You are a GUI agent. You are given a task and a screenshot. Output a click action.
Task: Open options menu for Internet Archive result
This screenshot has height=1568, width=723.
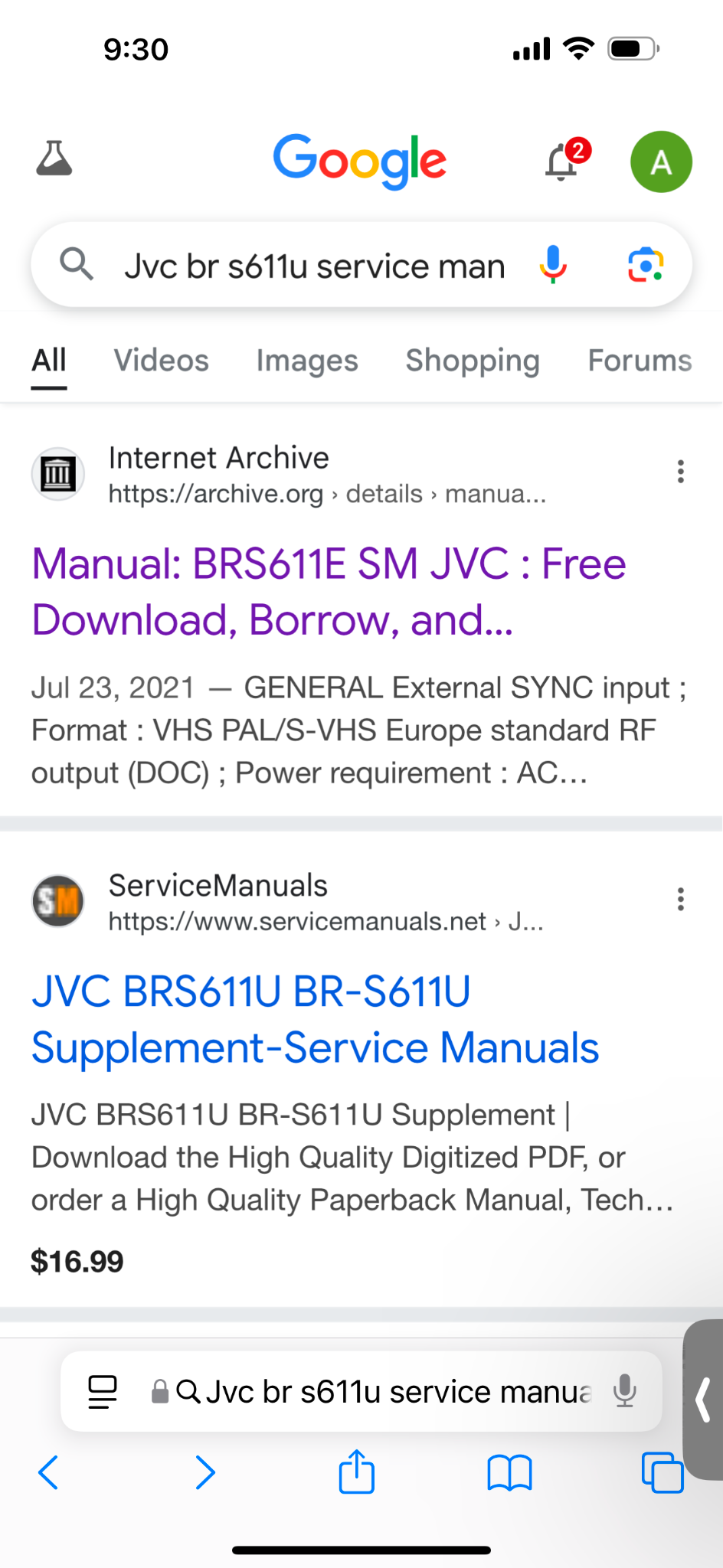[680, 472]
